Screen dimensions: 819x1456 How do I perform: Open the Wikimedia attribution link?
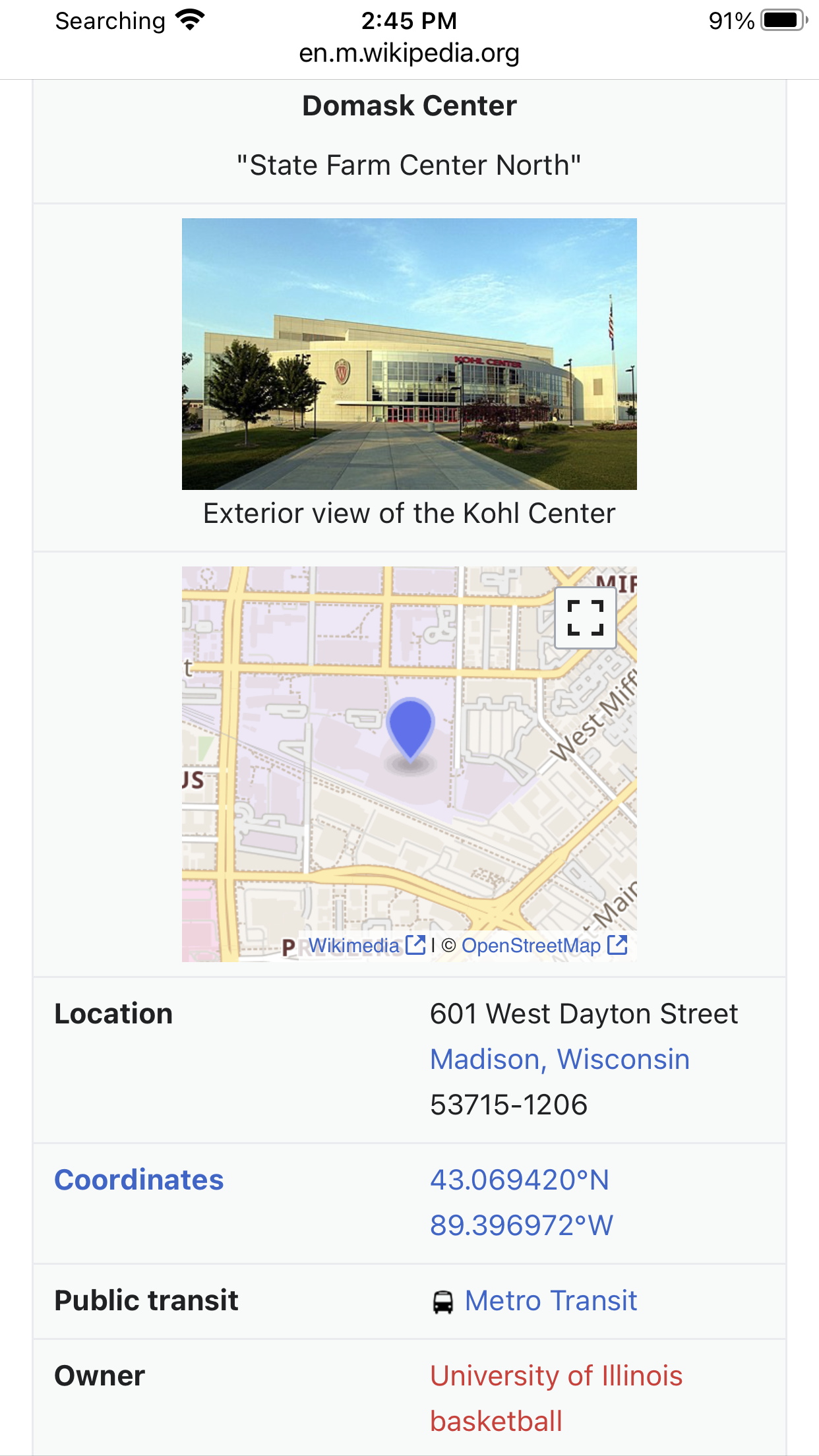point(354,946)
